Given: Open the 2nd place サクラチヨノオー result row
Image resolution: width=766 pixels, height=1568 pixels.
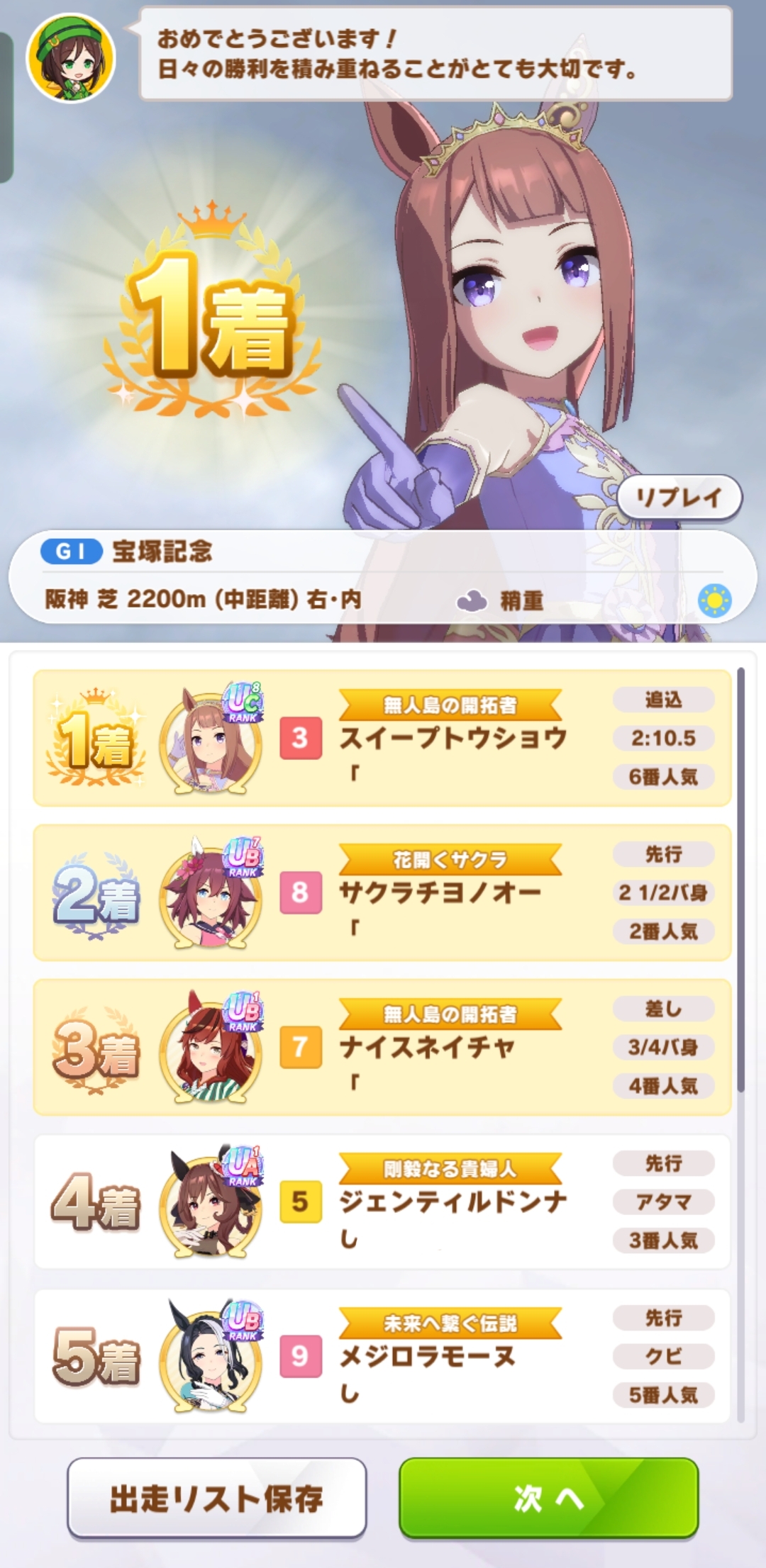Looking at the screenshot, I should [382, 892].
